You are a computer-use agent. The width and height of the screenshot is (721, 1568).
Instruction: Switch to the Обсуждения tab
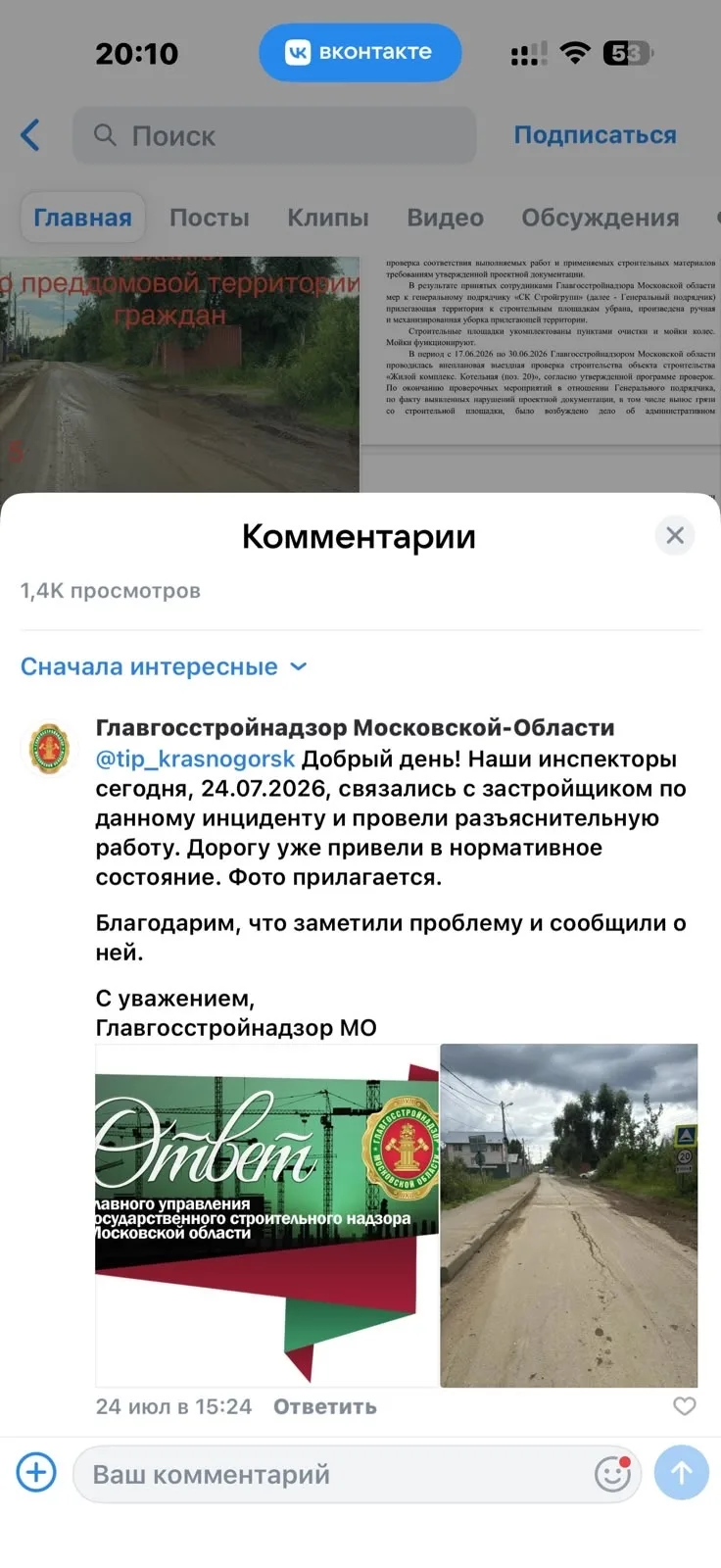pos(600,218)
